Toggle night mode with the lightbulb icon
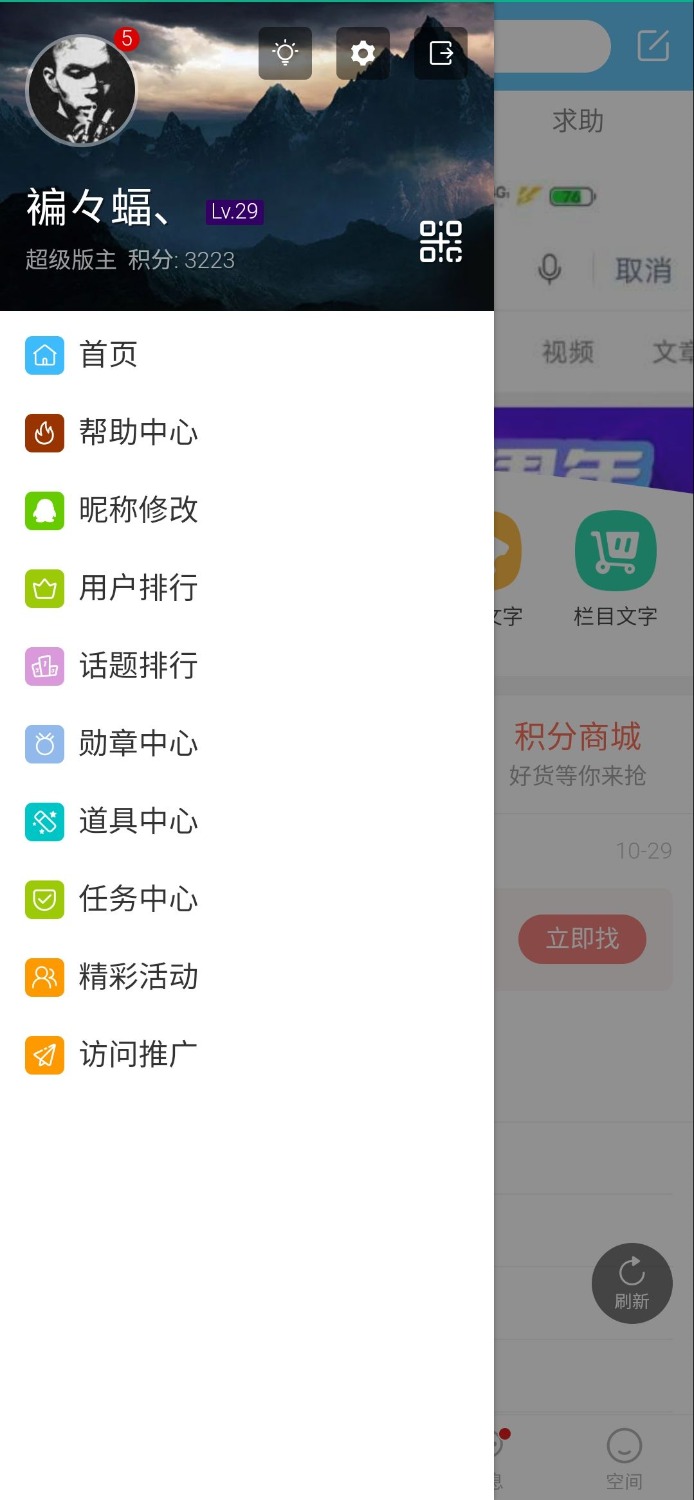The image size is (694, 1500). point(285,53)
